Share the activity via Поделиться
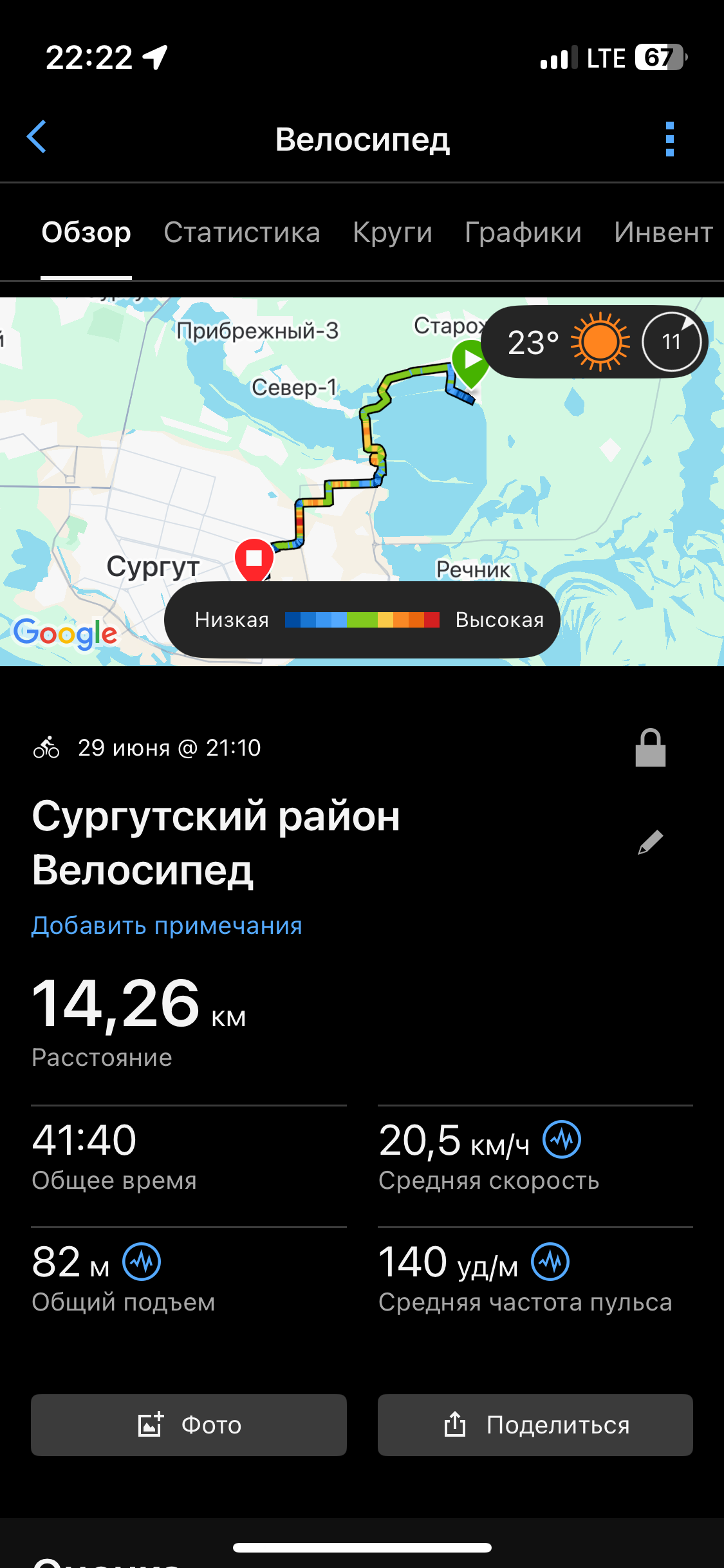This screenshot has height=1568, width=724. point(535,1424)
